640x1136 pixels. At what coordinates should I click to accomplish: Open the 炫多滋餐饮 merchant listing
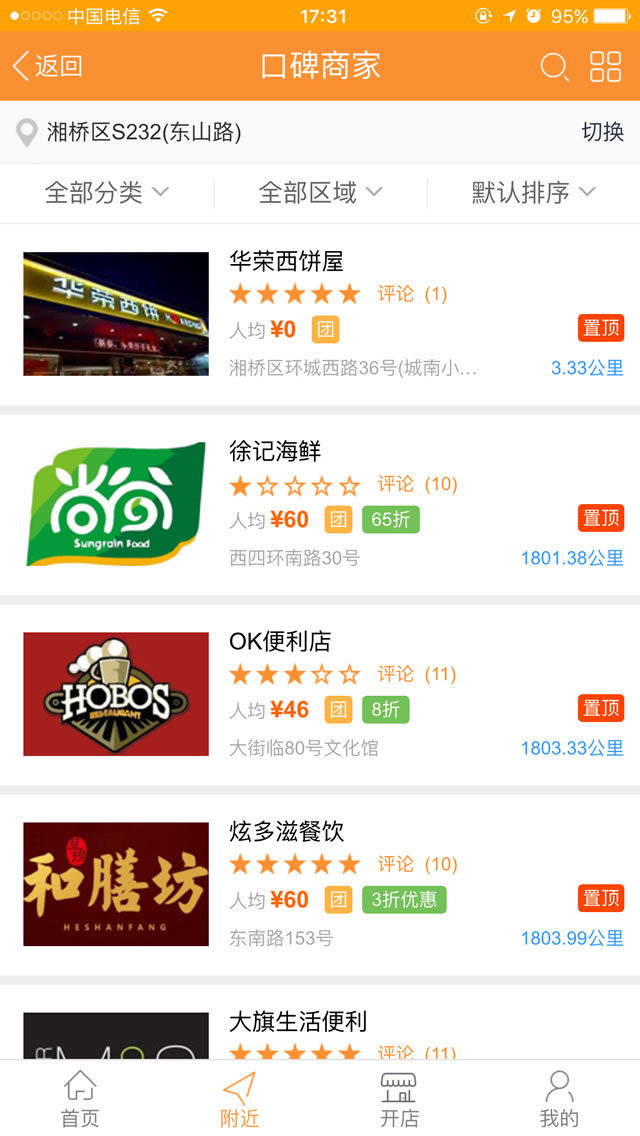[x=320, y=885]
